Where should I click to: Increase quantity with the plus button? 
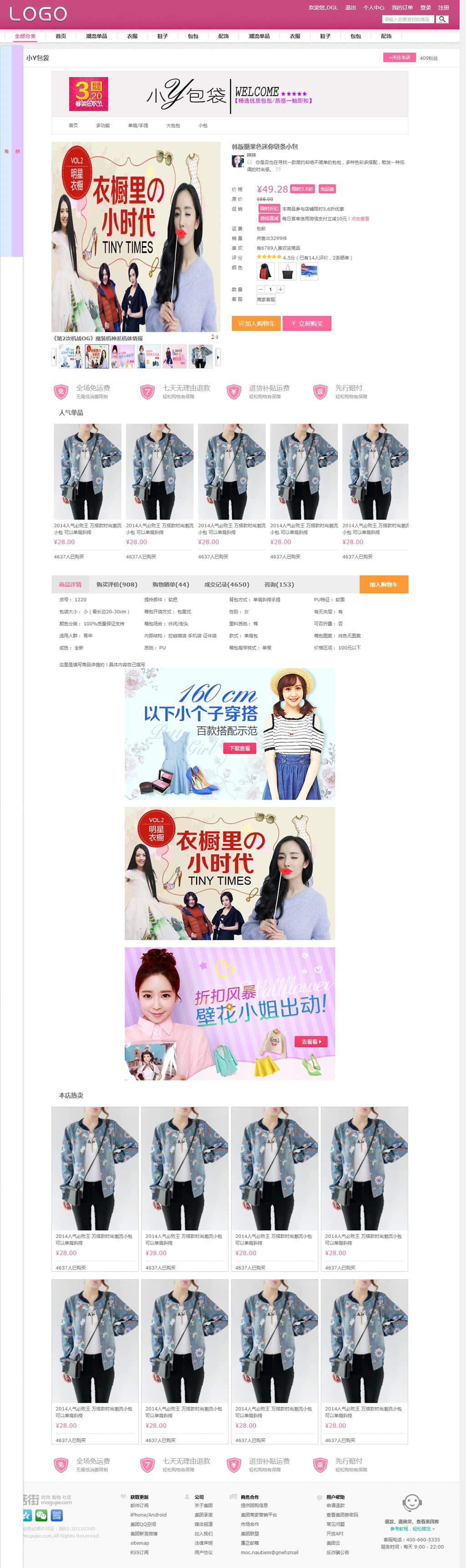[x=280, y=289]
